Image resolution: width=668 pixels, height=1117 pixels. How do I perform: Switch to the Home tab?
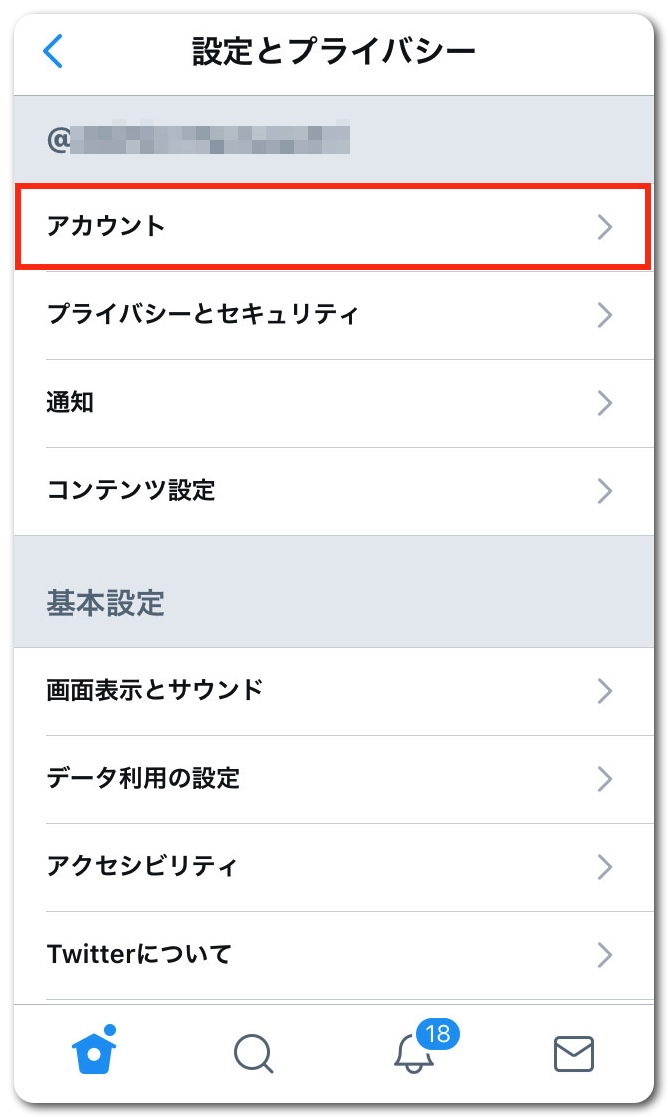[x=94, y=1053]
